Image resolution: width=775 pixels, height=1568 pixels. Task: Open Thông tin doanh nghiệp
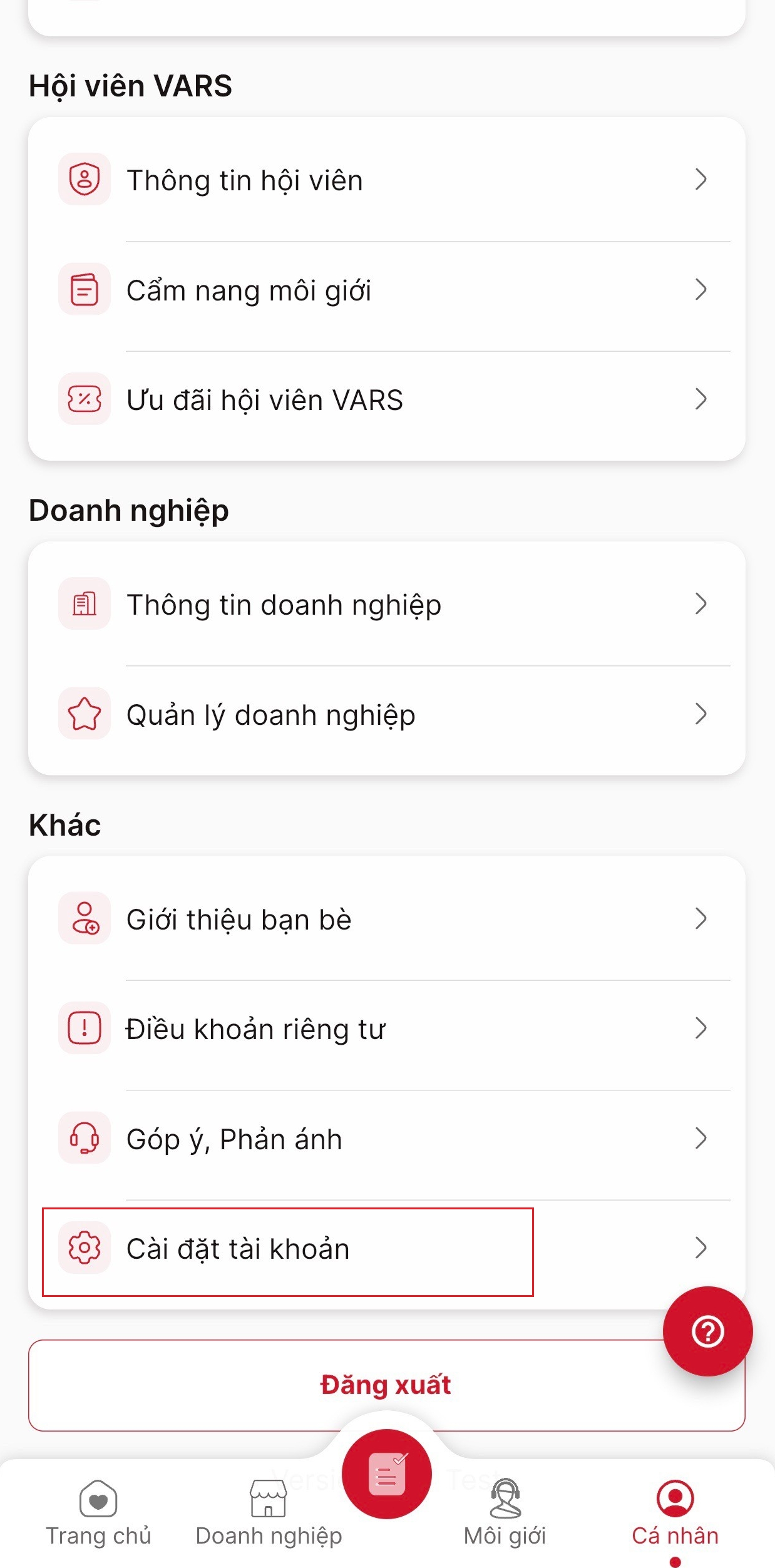coord(386,605)
